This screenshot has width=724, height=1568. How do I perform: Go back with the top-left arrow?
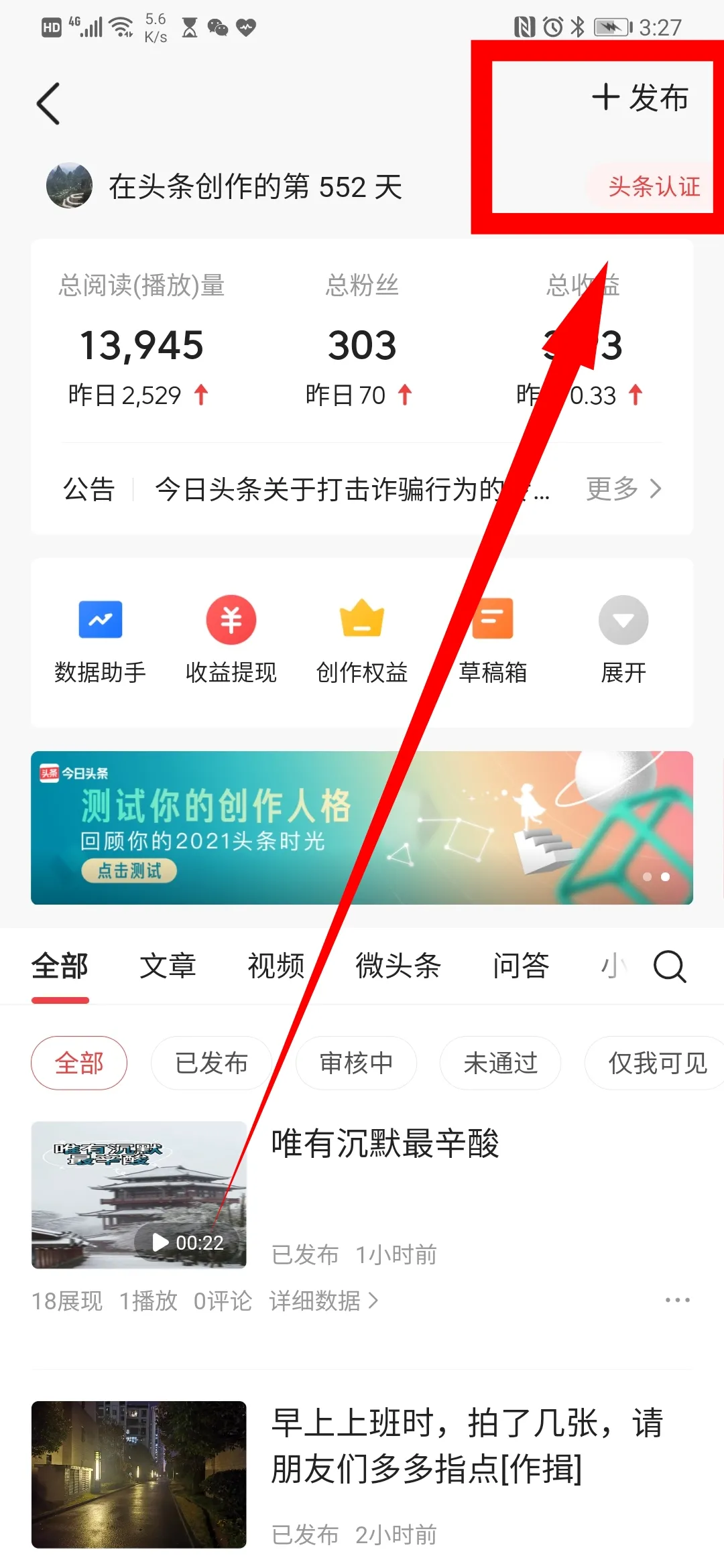point(48,104)
